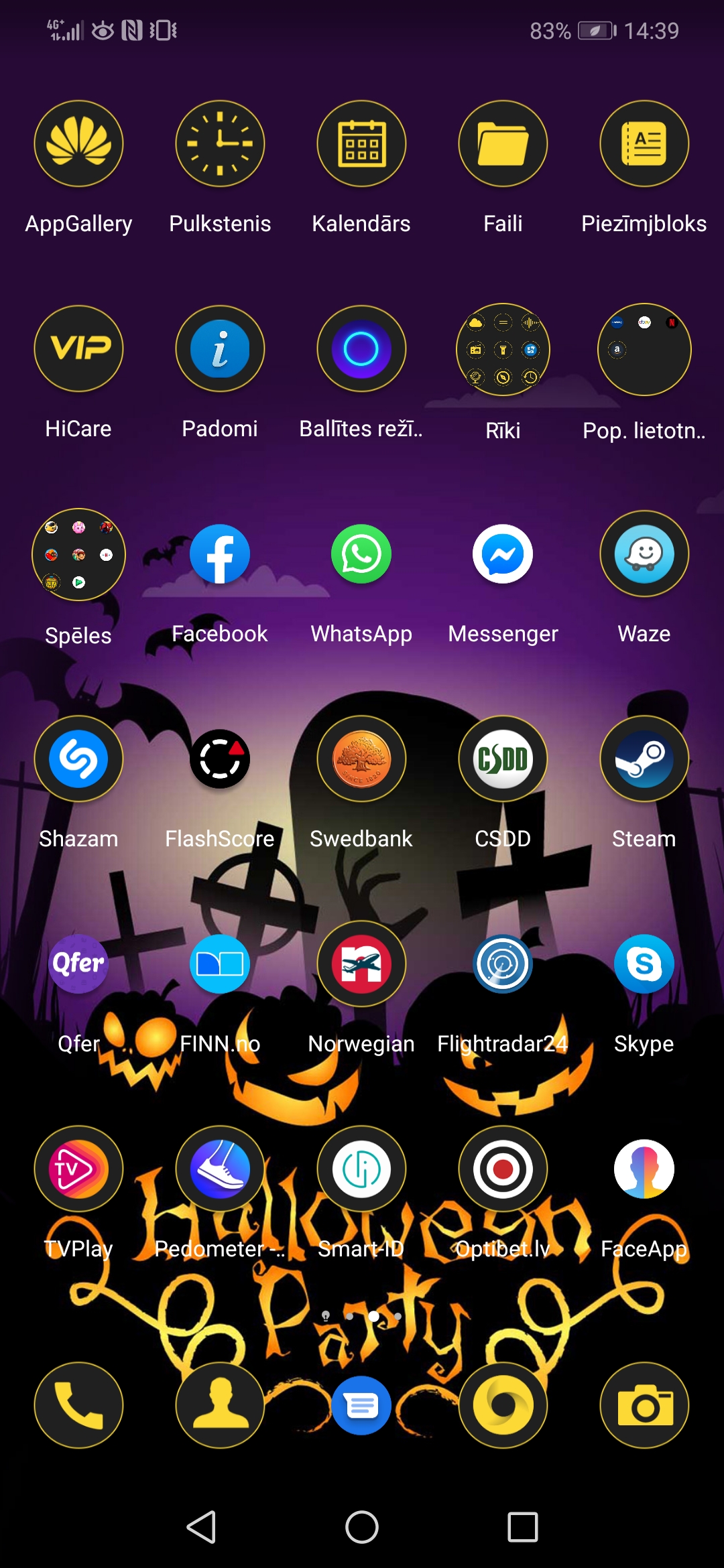Image resolution: width=724 pixels, height=1568 pixels.
Task: Launch the Pulkstenis clock app
Action: [x=220, y=144]
